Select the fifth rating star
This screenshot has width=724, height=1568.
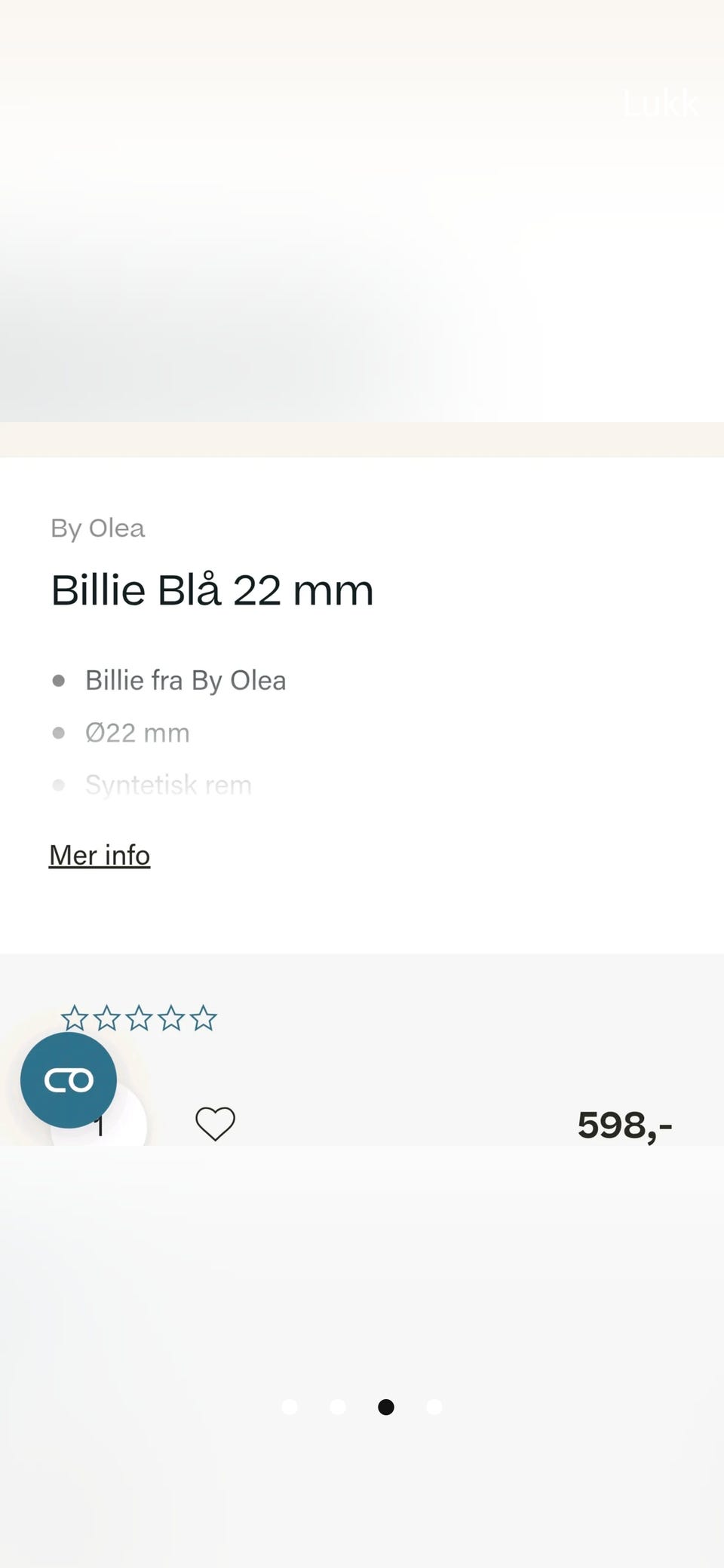click(204, 1018)
